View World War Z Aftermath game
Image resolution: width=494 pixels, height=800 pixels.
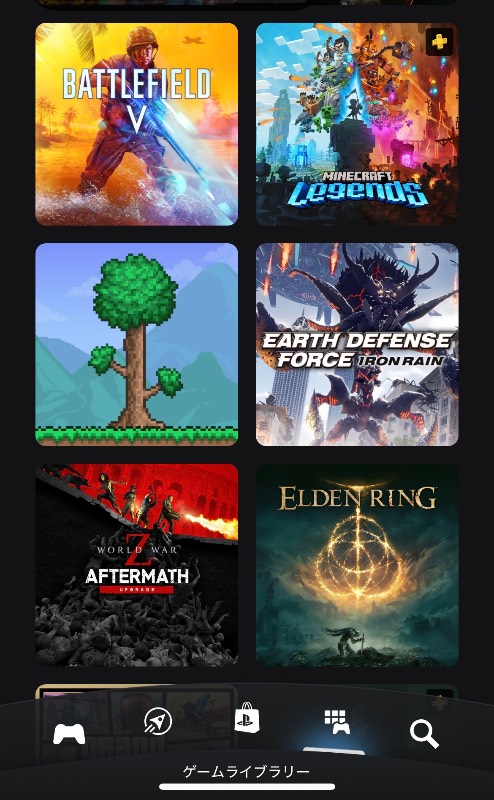click(137, 565)
